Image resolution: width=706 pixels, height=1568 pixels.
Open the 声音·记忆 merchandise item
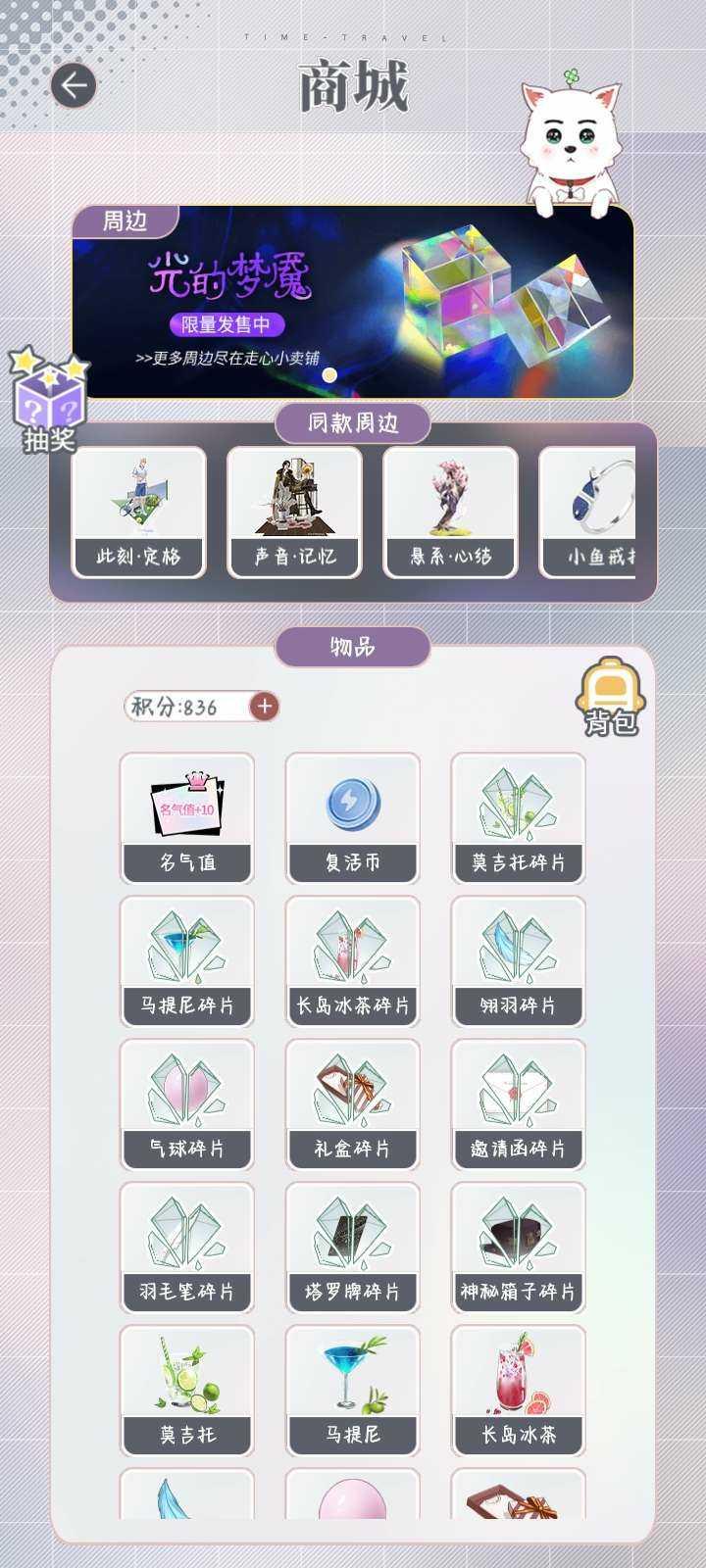click(294, 512)
